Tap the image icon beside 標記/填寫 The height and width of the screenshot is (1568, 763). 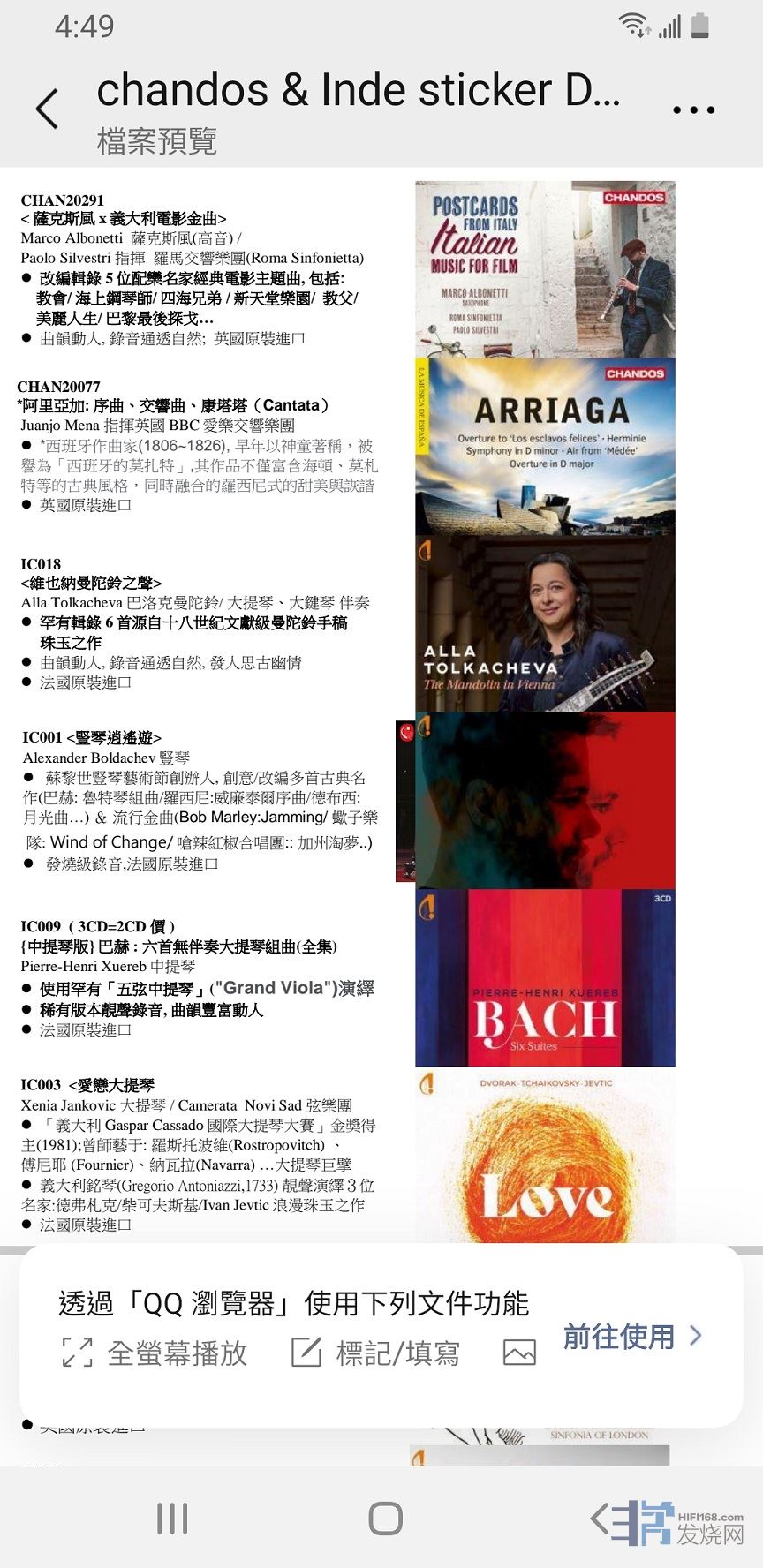519,1353
